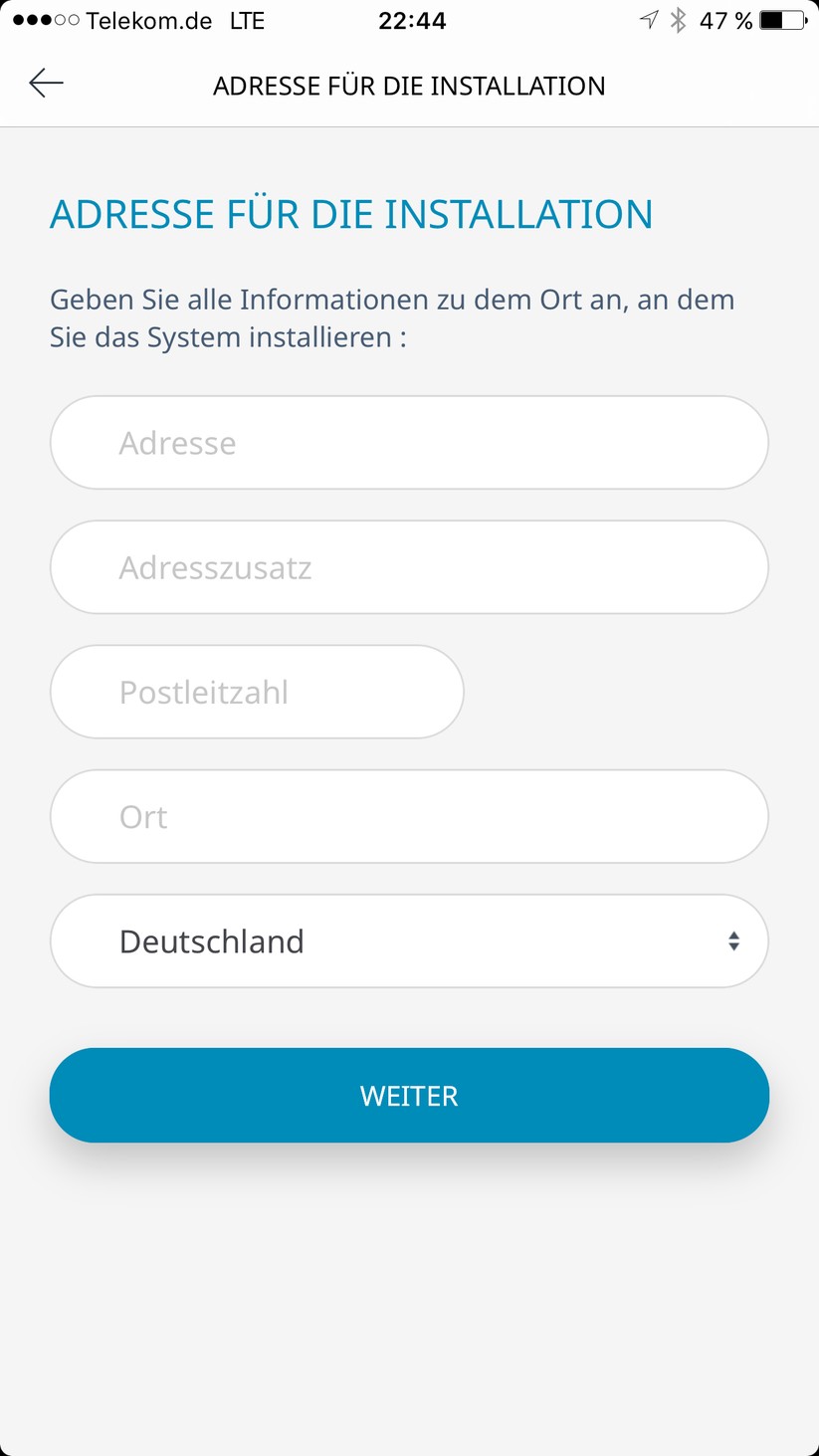Go back using the arrow icon
819x1456 pixels.
46,84
